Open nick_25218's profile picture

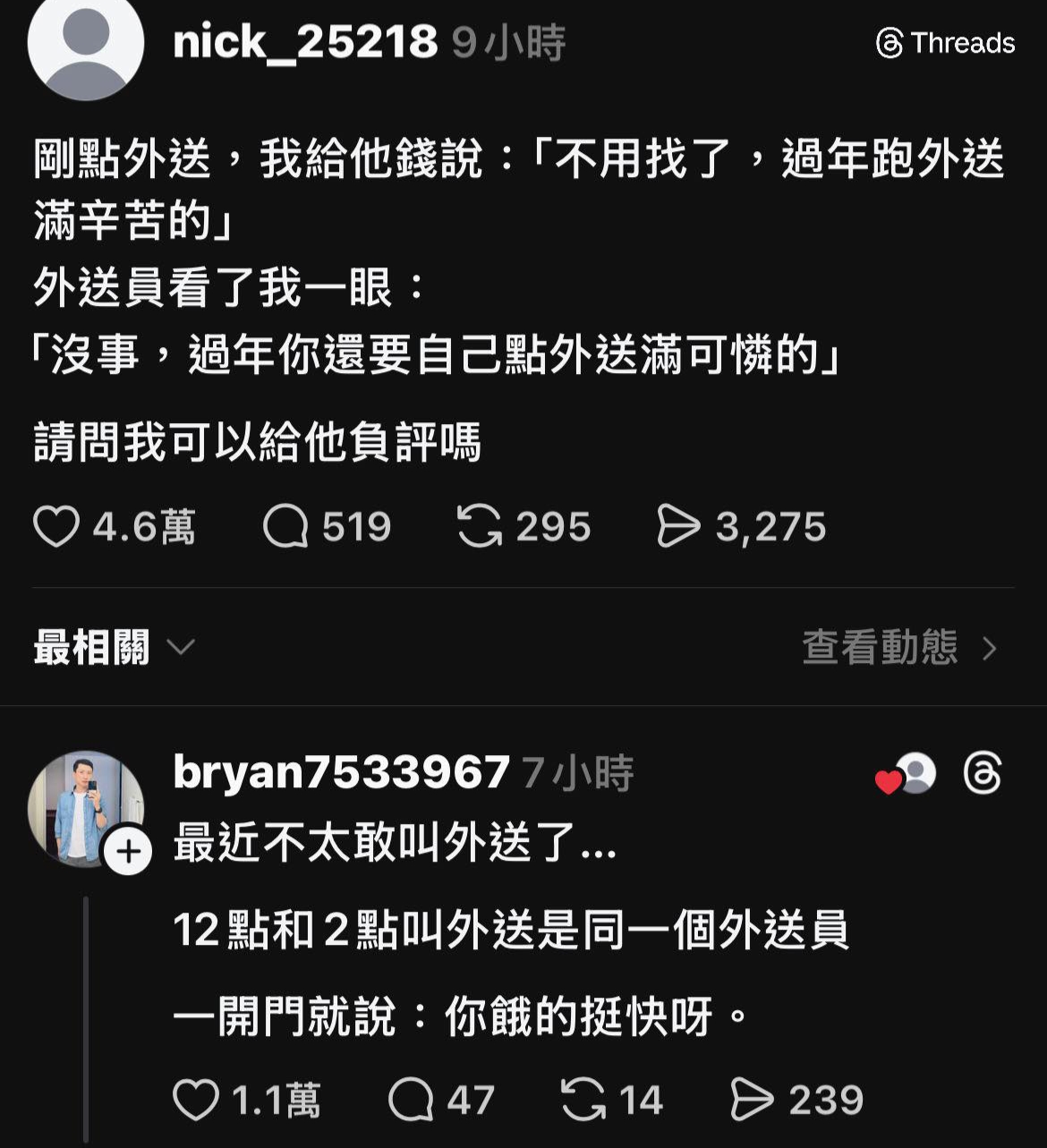click(x=86, y=43)
